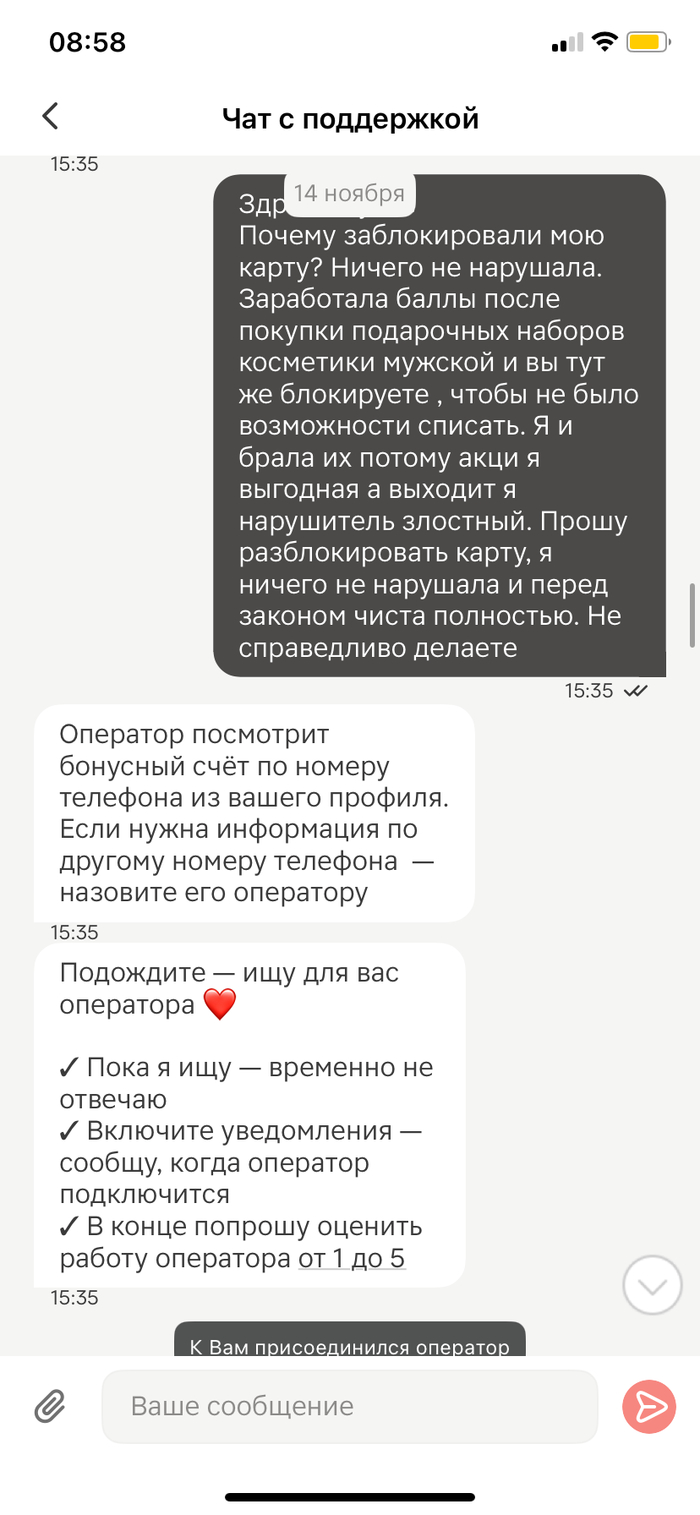Go back from the support chat
The image size is (700, 1515).
pyautogui.click(x=50, y=117)
